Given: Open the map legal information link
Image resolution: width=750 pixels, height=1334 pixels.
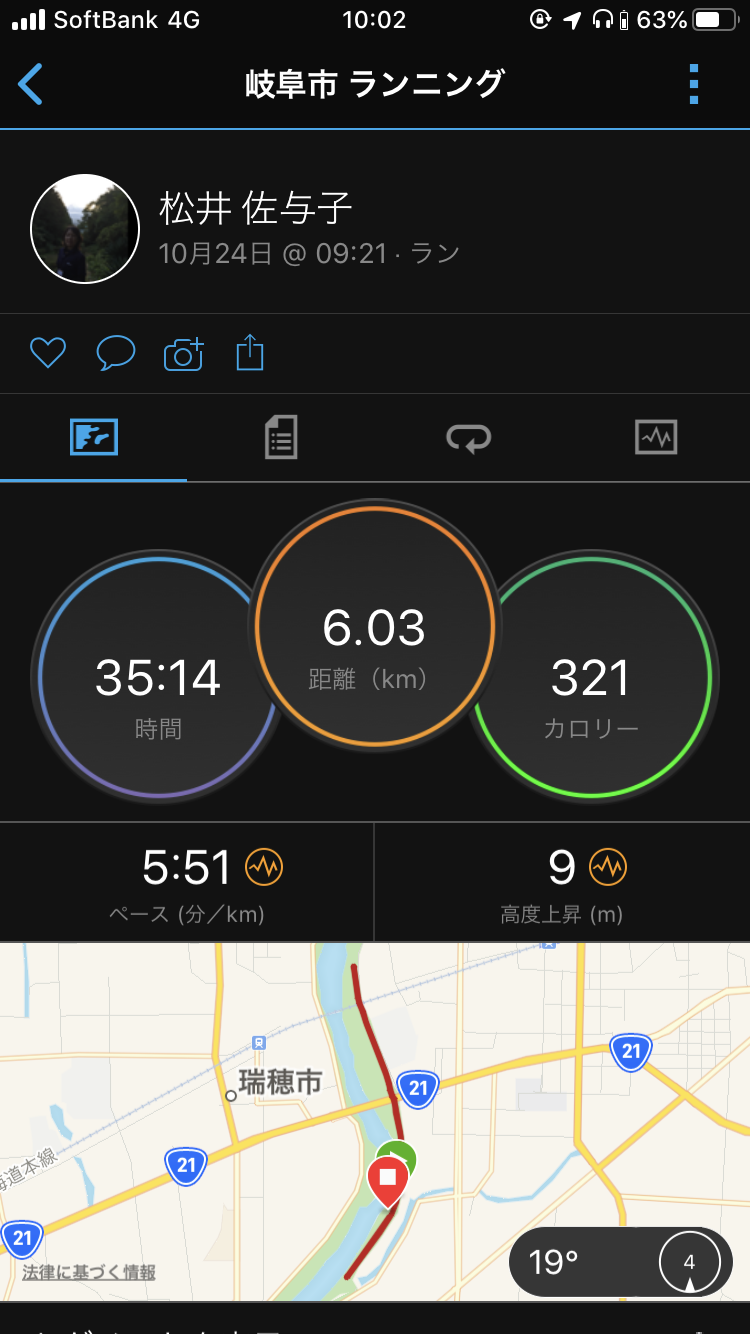Looking at the screenshot, I should click(x=90, y=1273).
